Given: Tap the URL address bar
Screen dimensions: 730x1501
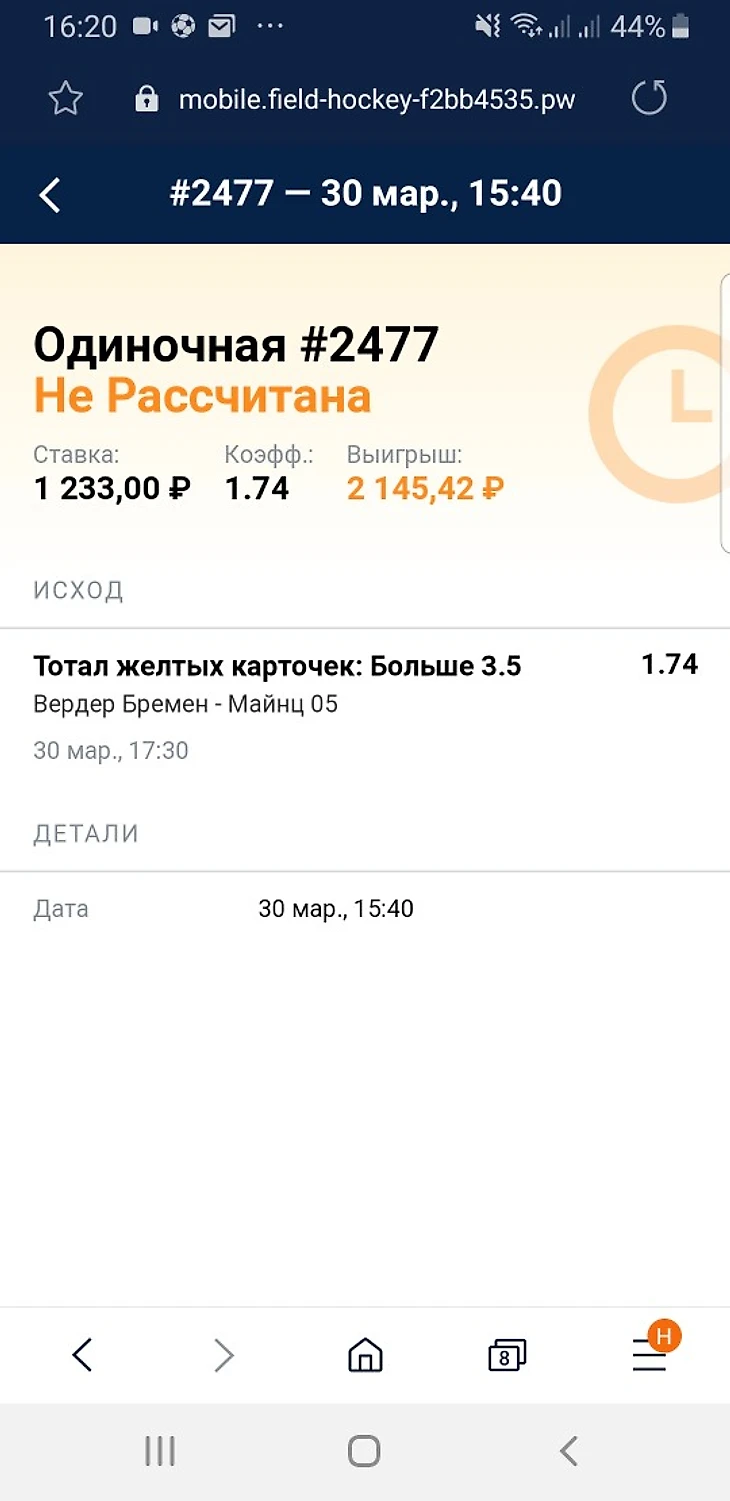Looking at the screenshot, I should [x=376, y=100].
